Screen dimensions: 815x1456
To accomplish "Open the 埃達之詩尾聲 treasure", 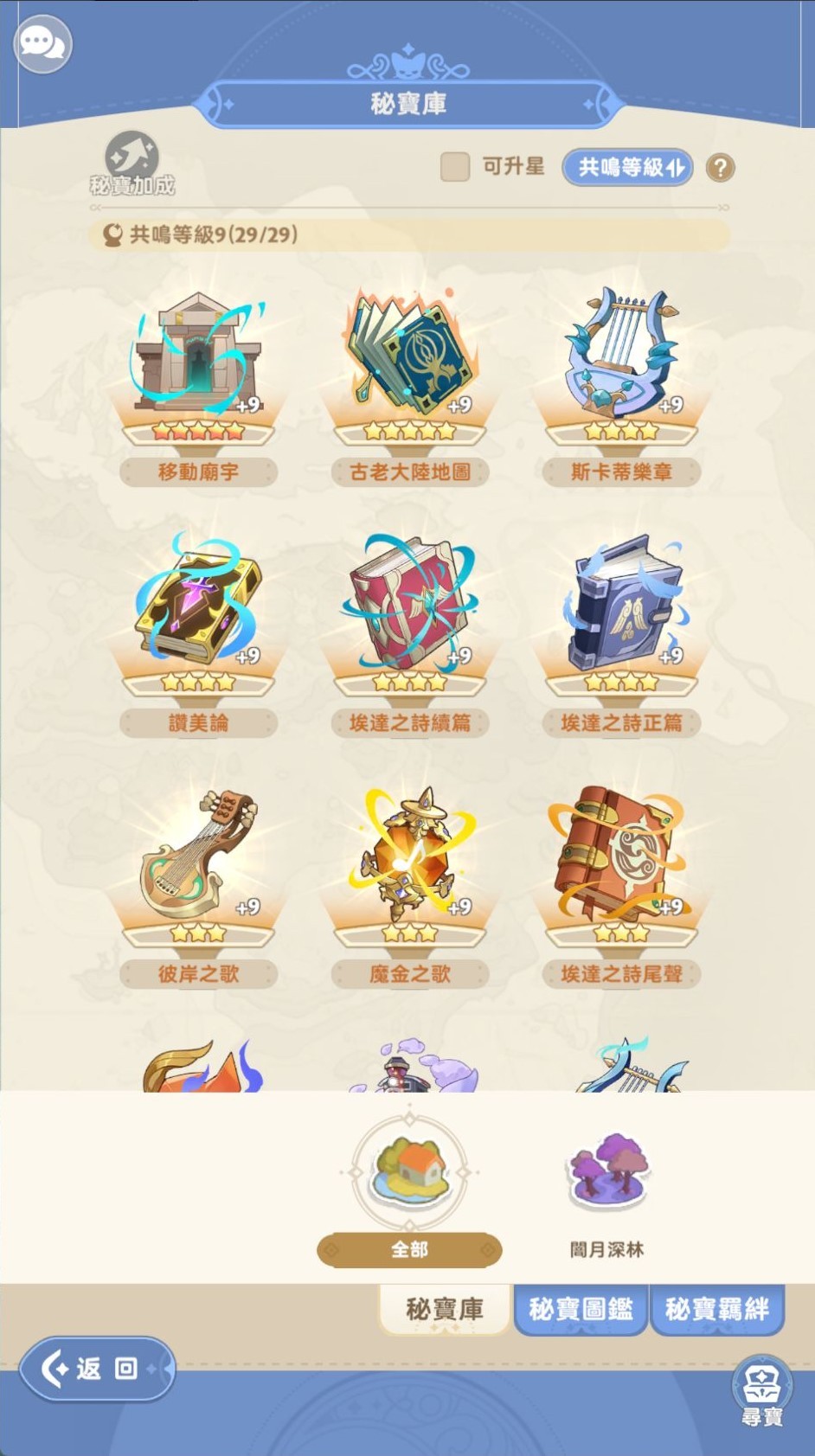I will pyautogui.click(x=621, y=865).
